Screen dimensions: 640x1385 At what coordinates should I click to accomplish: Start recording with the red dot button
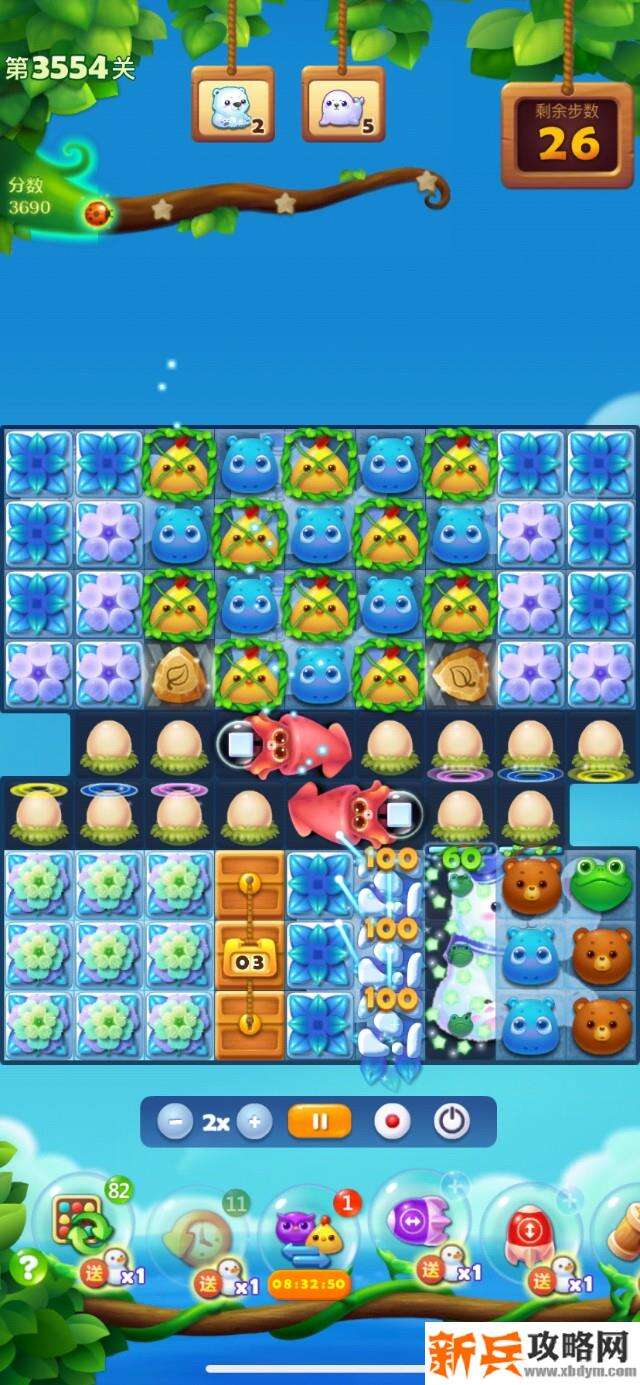tap(392, 1122)
